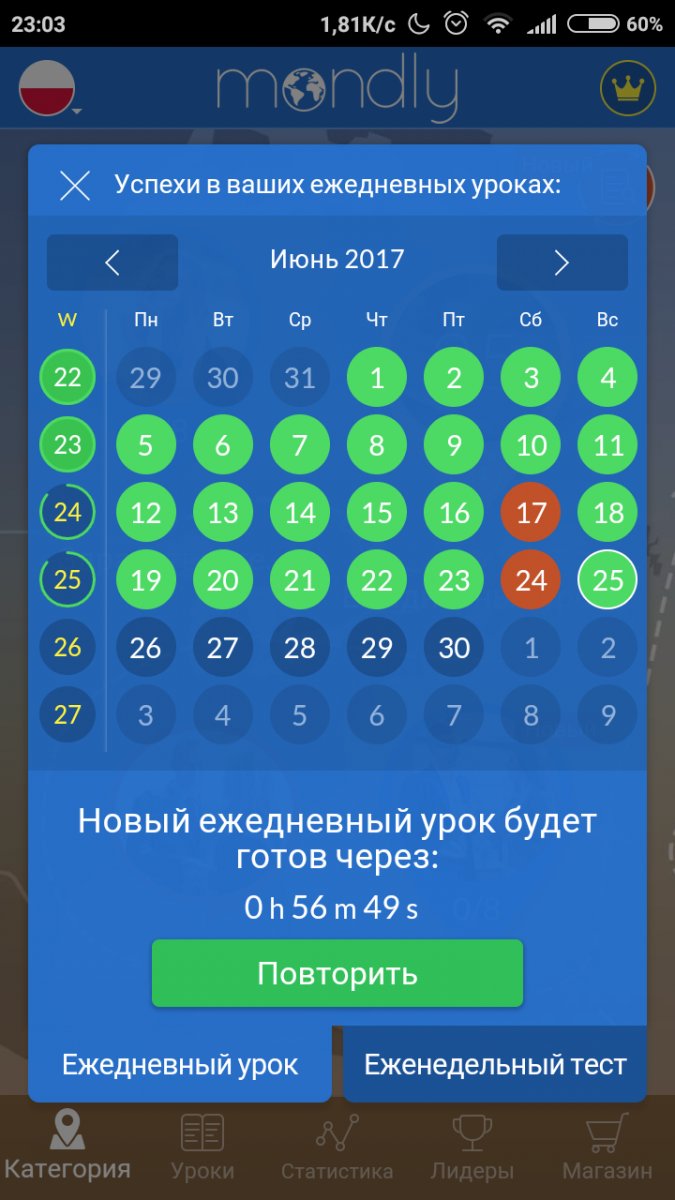
Task: Open week 22 in the W column
Action: pyautogui.click(x=67, y=378)
